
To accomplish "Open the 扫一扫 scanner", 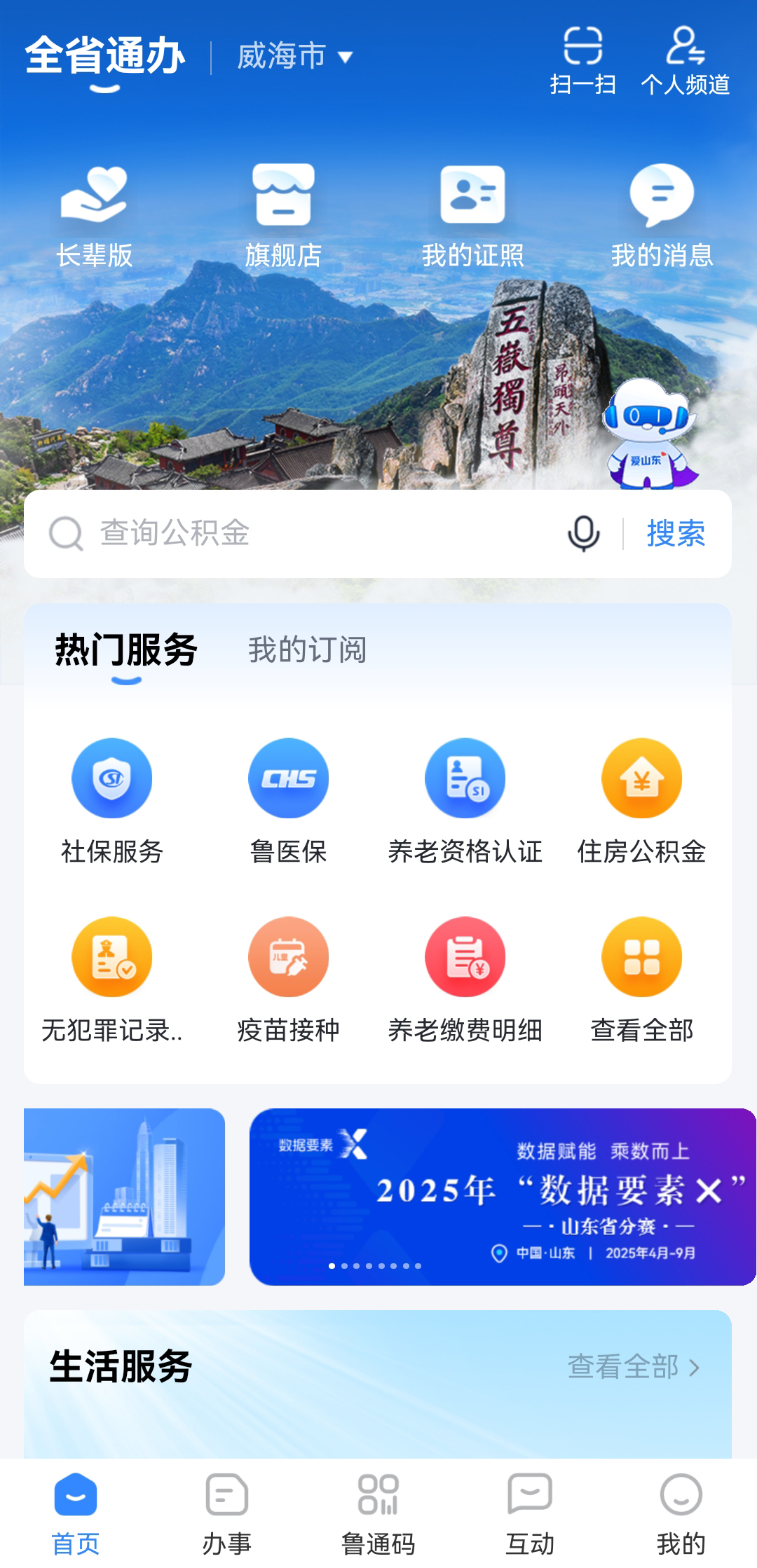I will click(582, 60).
